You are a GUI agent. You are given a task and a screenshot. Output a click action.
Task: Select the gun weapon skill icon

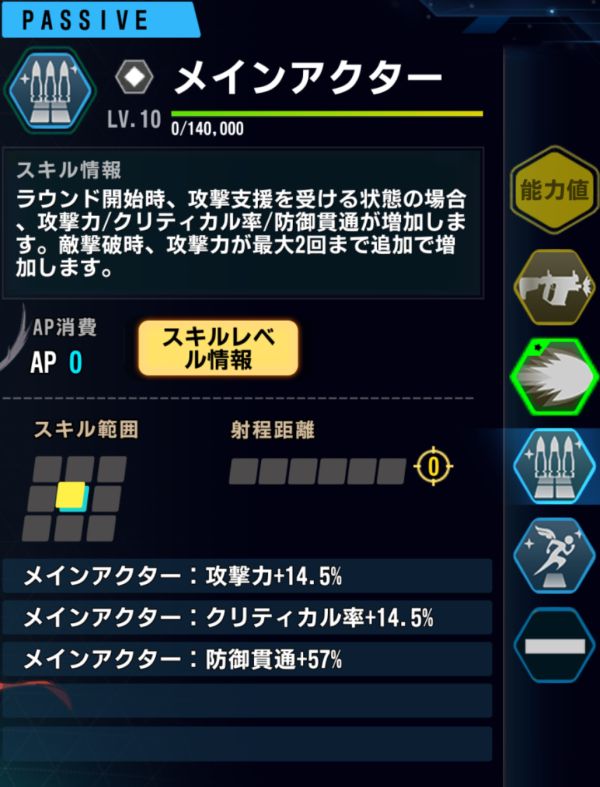click(x=554, y=286)
